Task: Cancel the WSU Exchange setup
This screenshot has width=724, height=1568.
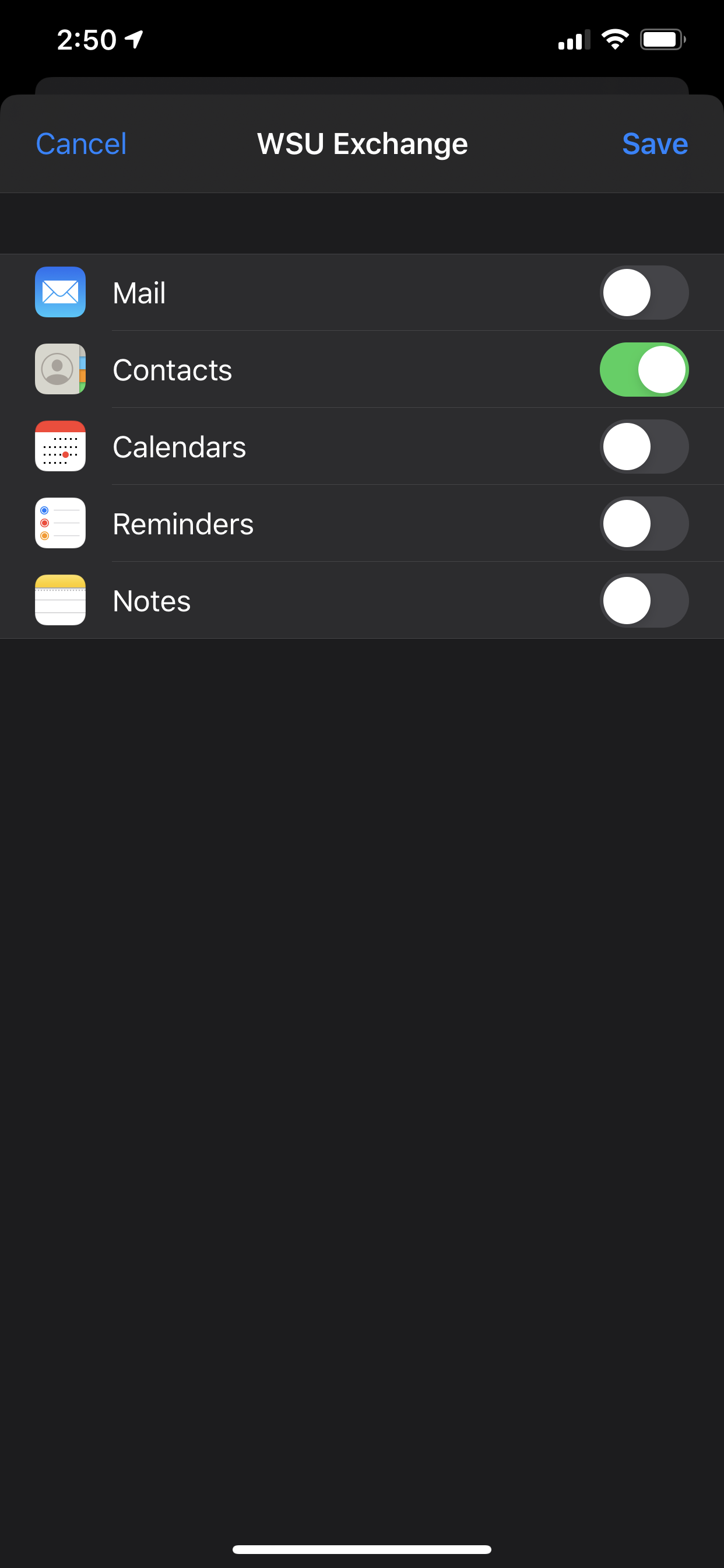Action: (81, 144)
